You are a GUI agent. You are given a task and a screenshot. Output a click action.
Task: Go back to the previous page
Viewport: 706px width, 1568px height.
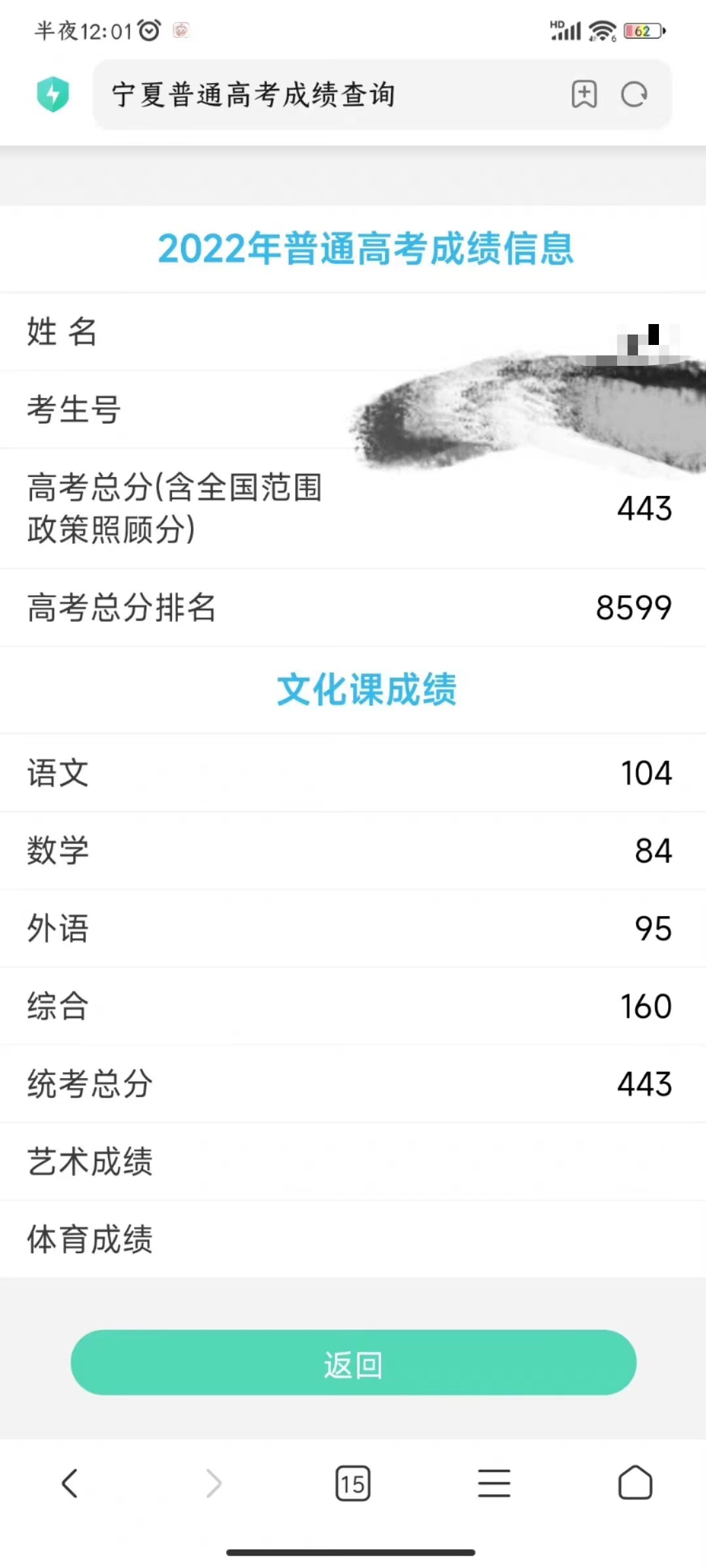coord(70,1482)
